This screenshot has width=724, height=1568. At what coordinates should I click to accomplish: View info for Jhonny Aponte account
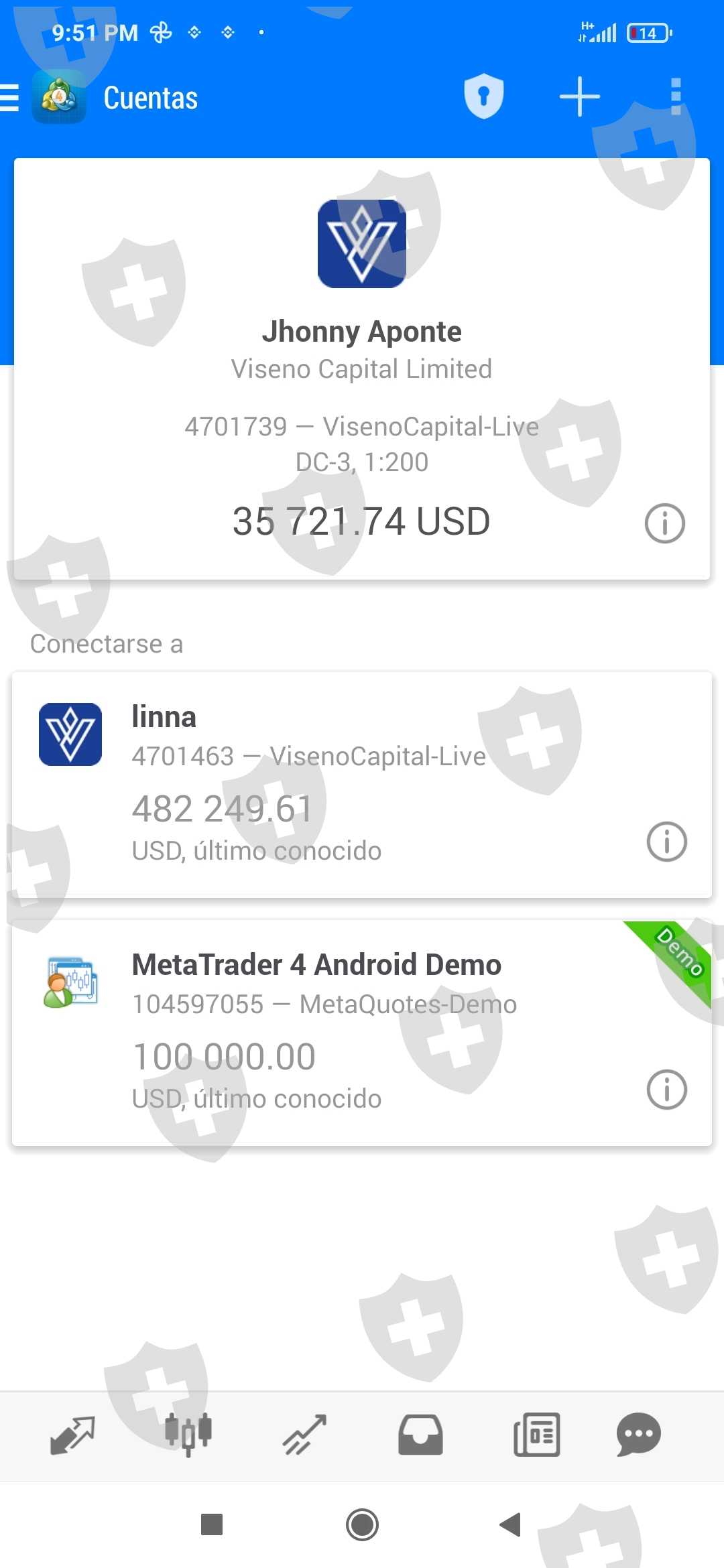click(664, 523)
